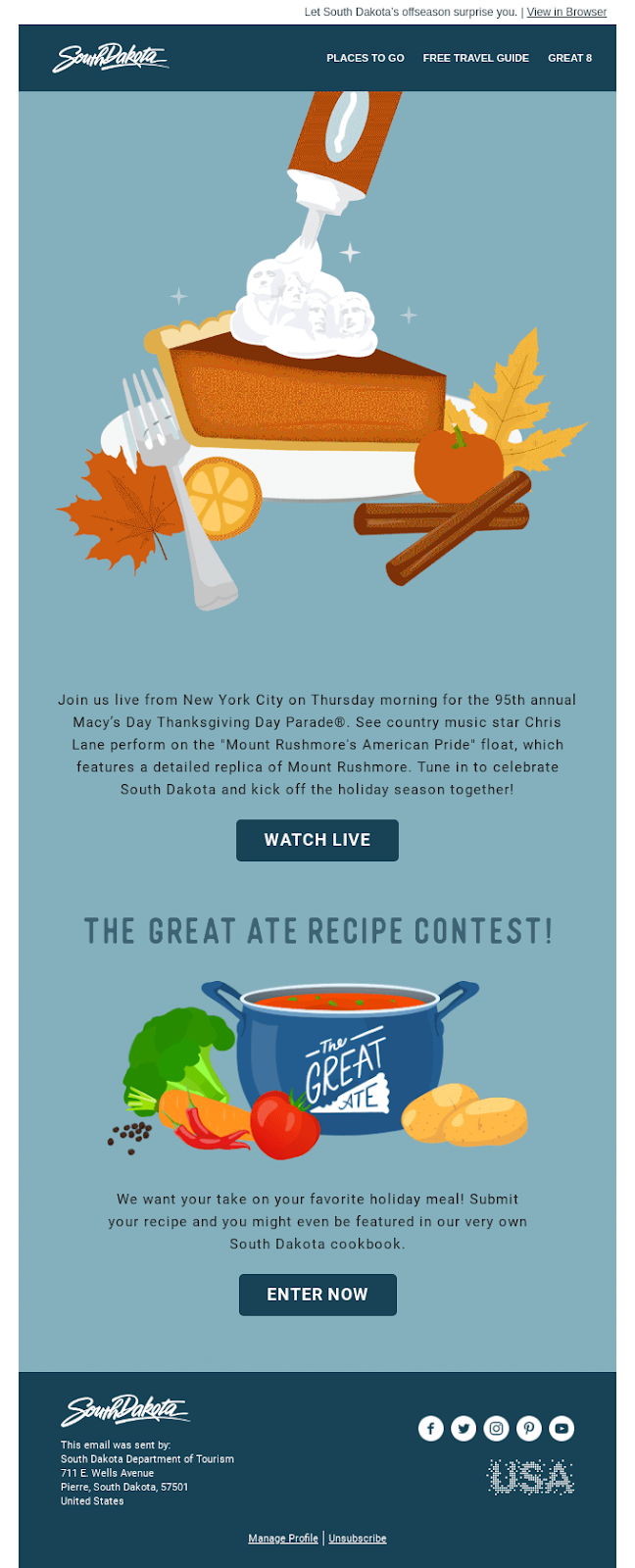Open the Free Travel Guide link
The image size is (635, 1568).
click(x=475, y=58)
